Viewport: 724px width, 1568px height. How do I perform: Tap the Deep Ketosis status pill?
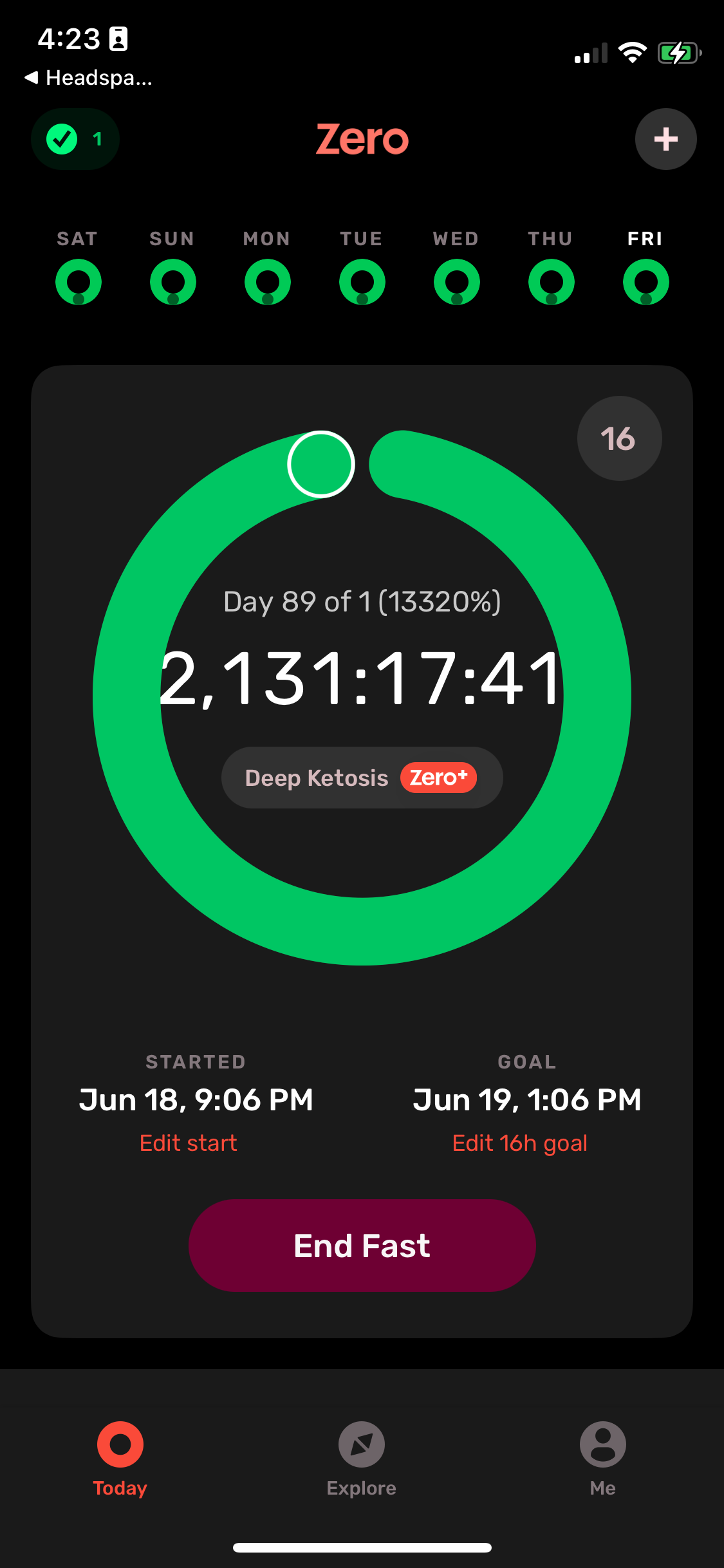click(315, 778)
